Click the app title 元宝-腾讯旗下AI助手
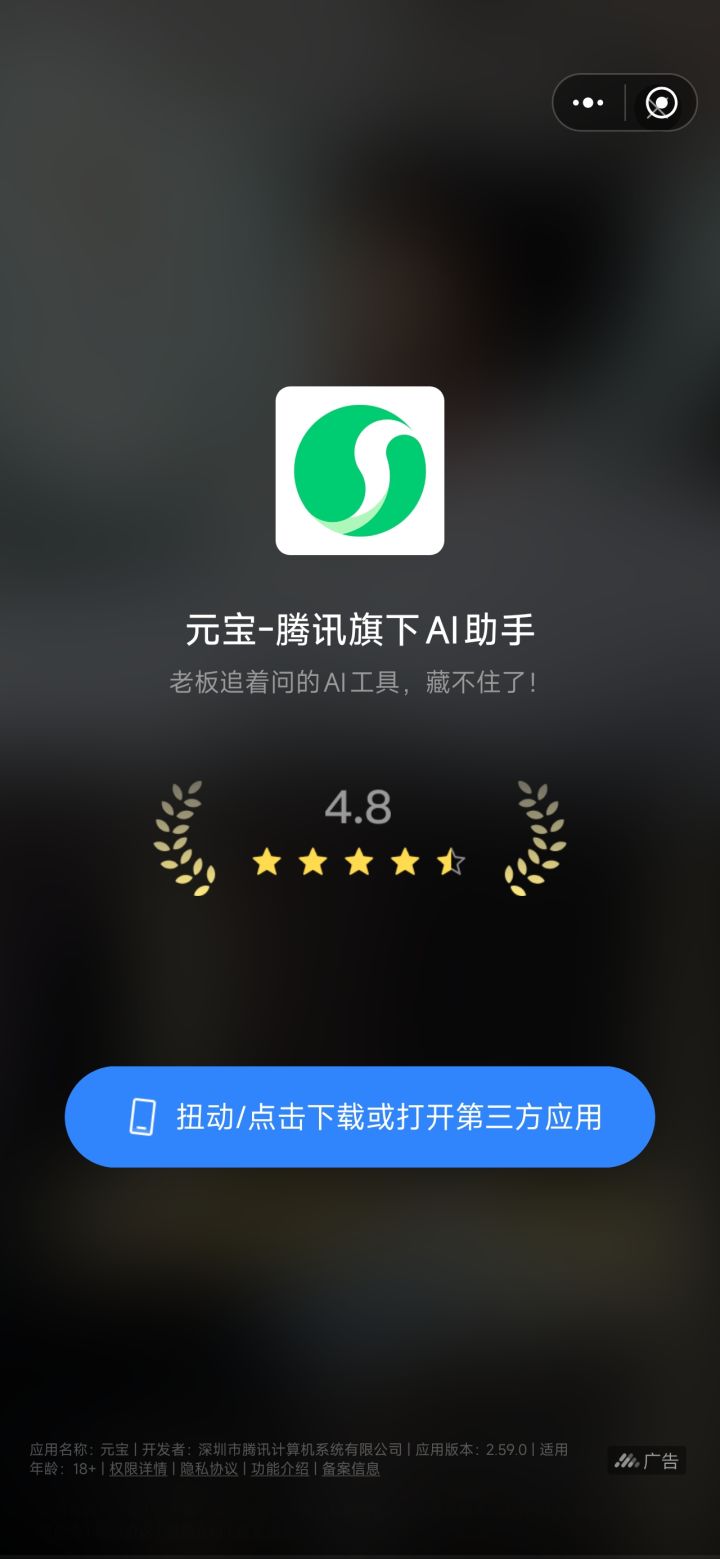The width and height of the screenshot is (720, 1559). click(x=359, y=631)
